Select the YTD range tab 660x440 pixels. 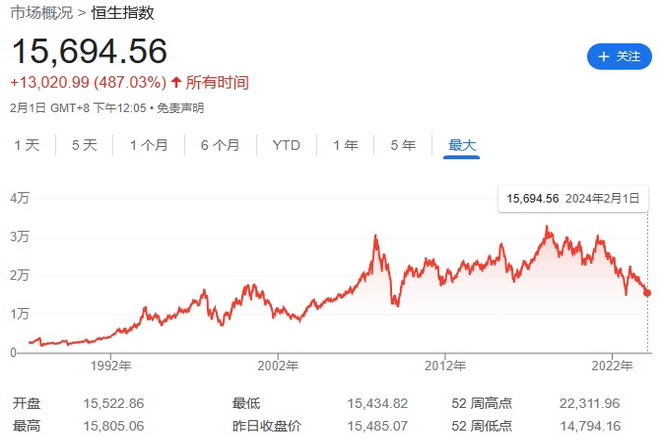[286, 145]
